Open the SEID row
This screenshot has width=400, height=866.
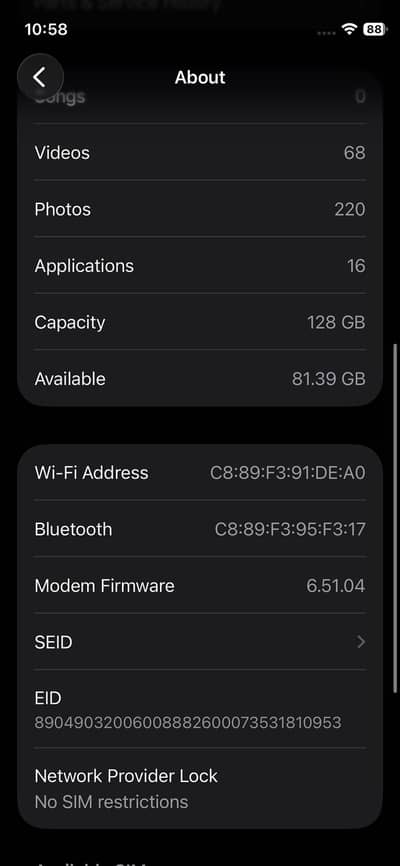pos(200,642)
